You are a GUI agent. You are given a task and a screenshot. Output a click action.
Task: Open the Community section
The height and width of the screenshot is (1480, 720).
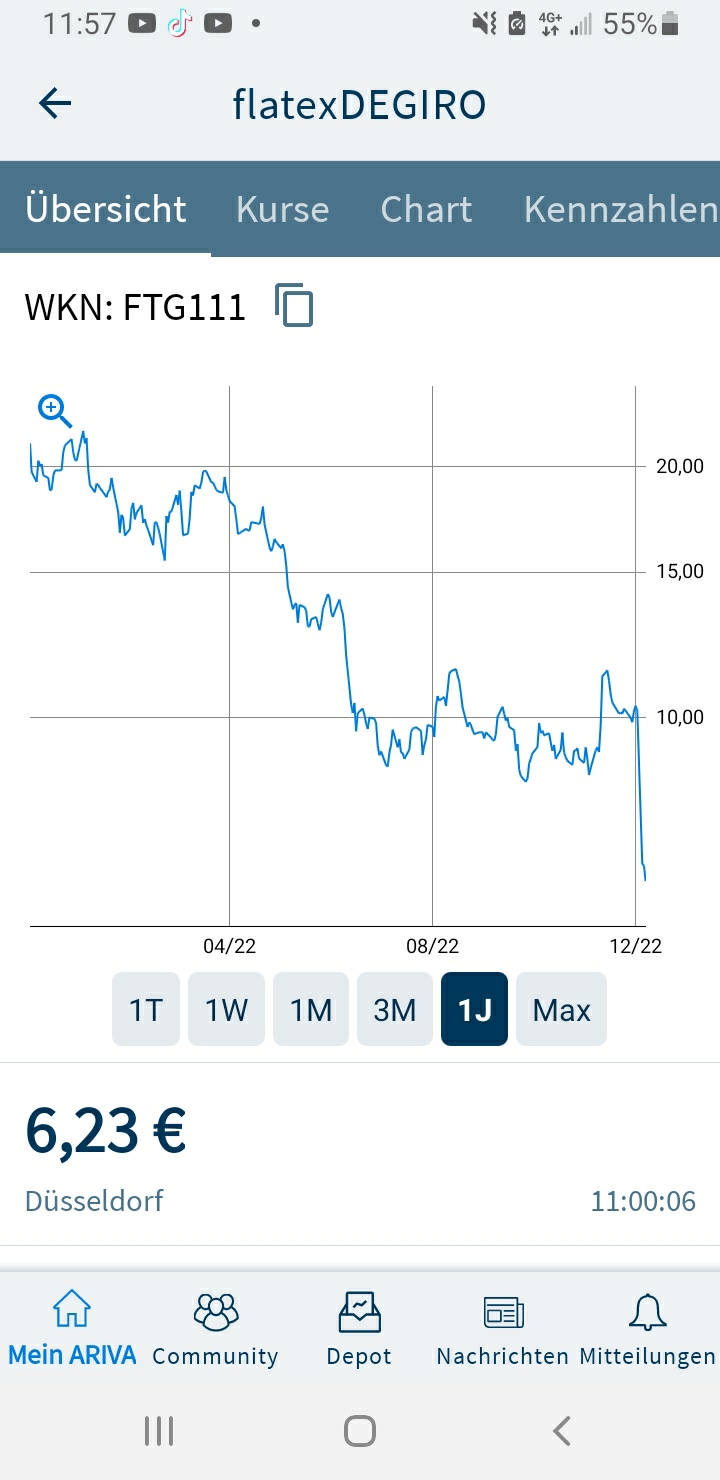point(215,1325)
